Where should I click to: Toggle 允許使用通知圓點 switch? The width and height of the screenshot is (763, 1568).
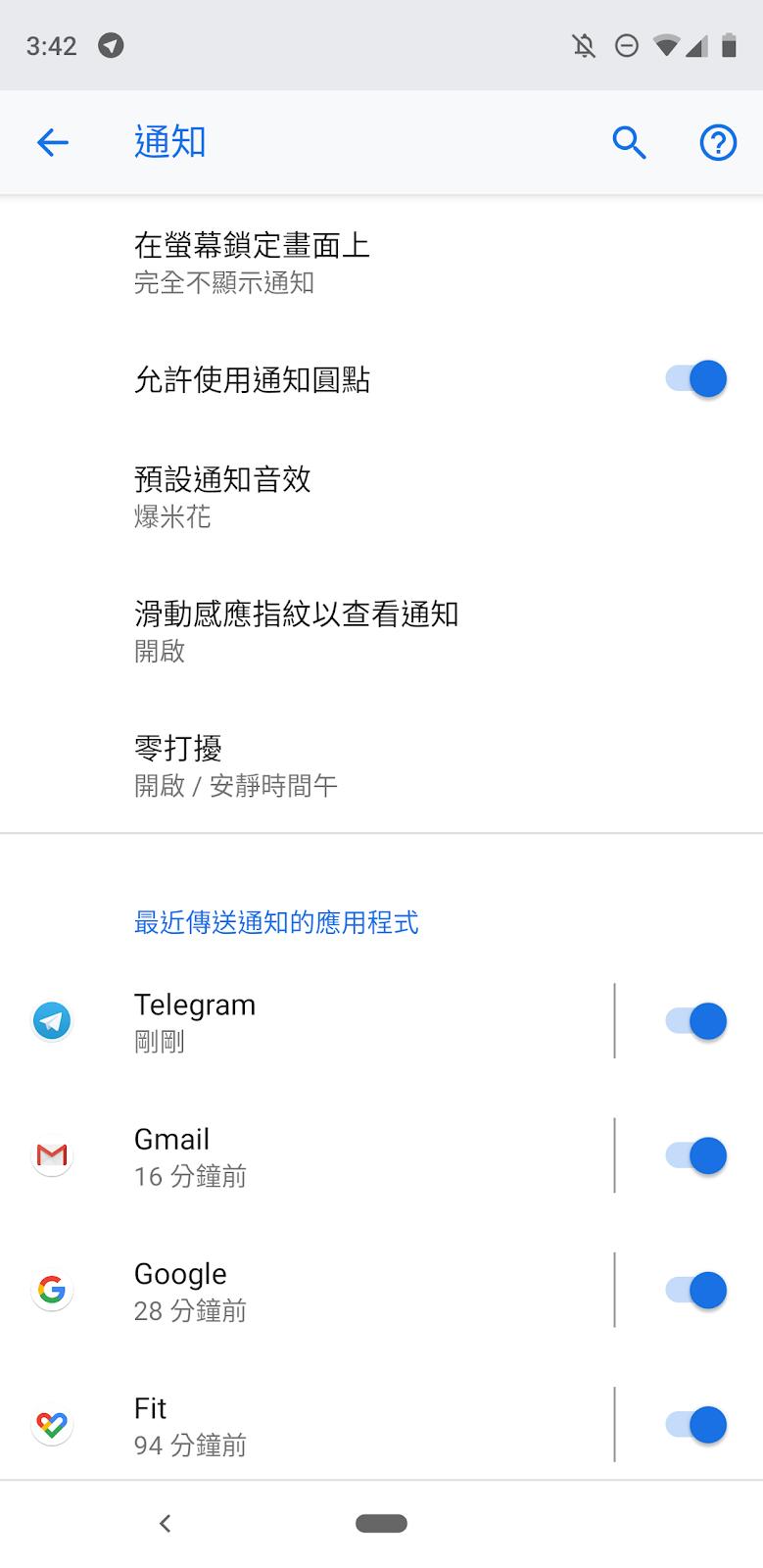695,379
